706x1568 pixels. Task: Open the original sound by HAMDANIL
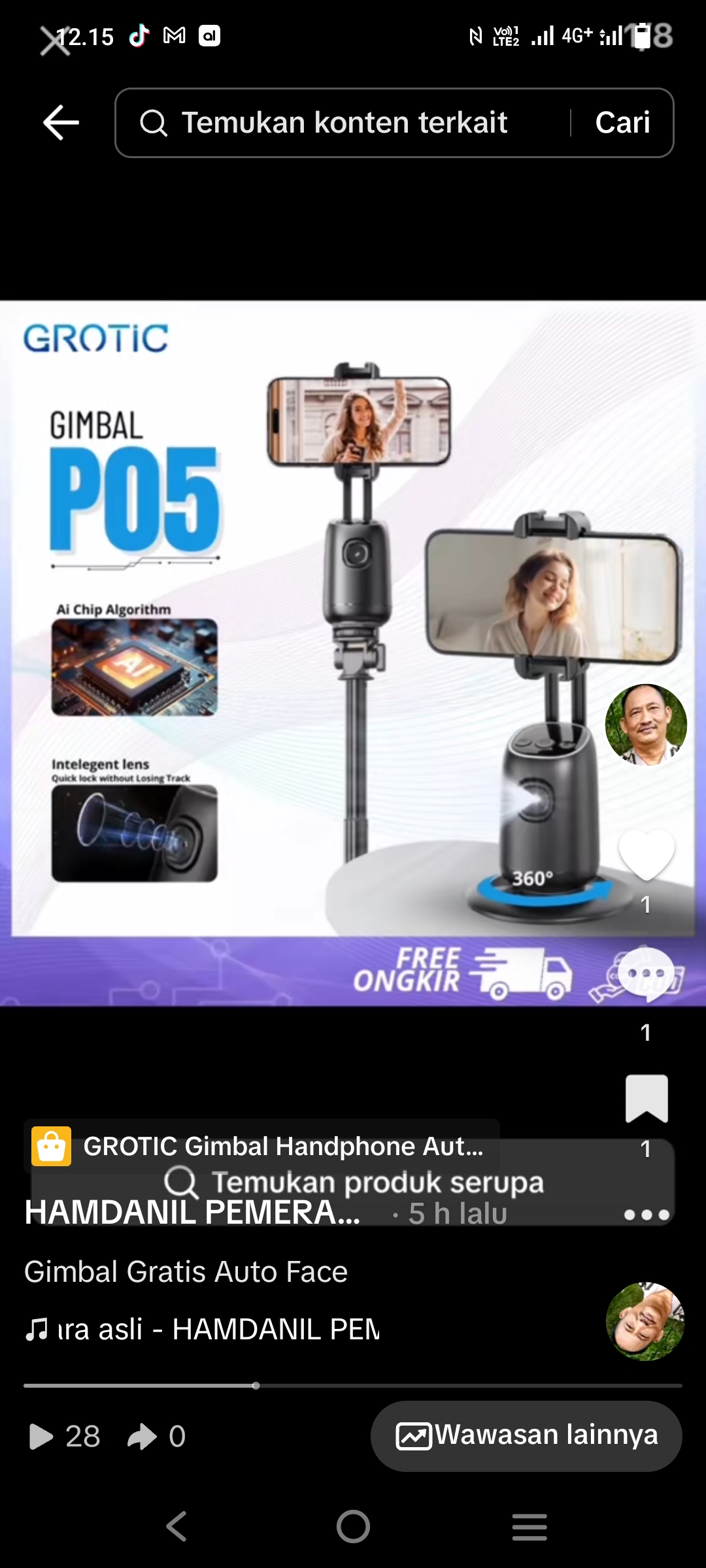click(x=203, y=1330)
